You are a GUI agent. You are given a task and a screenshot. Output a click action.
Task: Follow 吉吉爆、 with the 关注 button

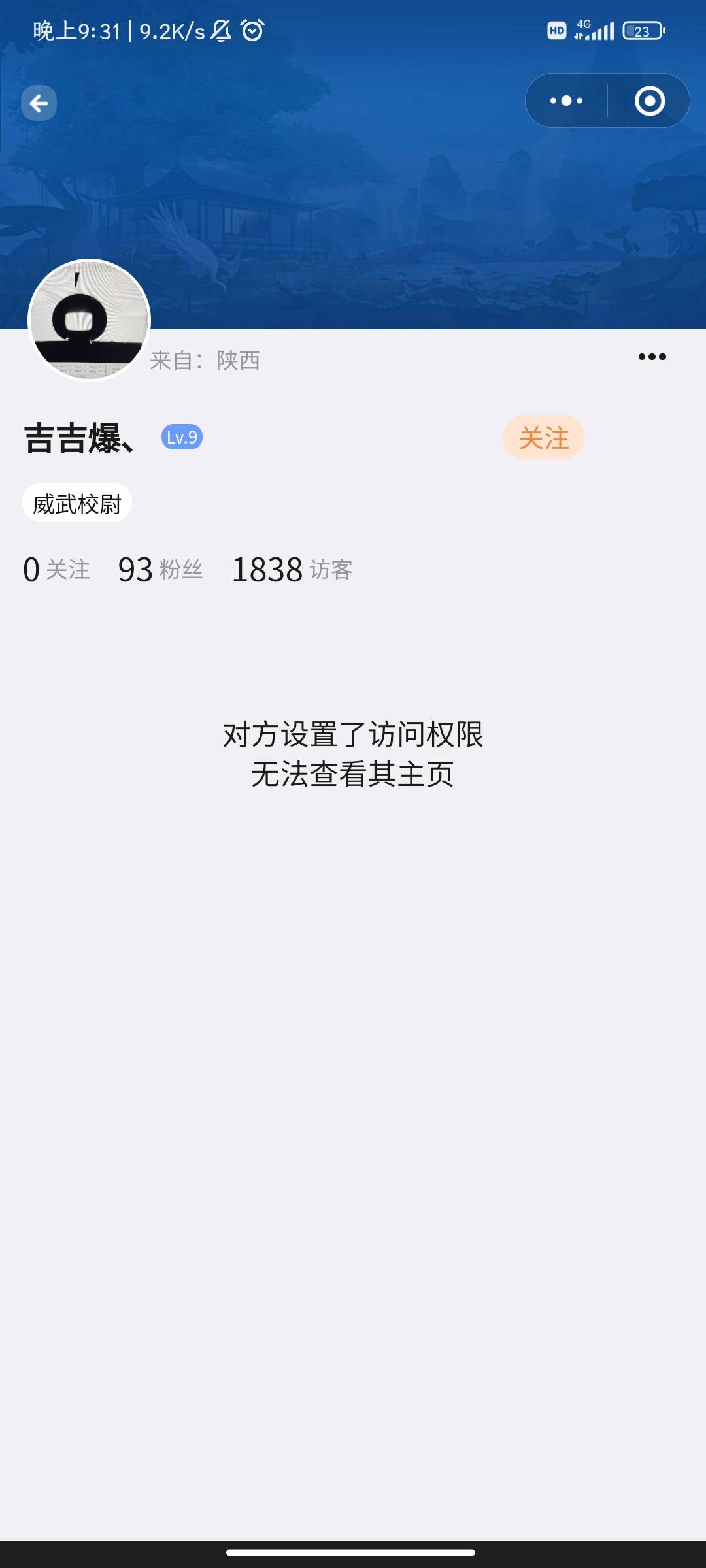[544, 437]
